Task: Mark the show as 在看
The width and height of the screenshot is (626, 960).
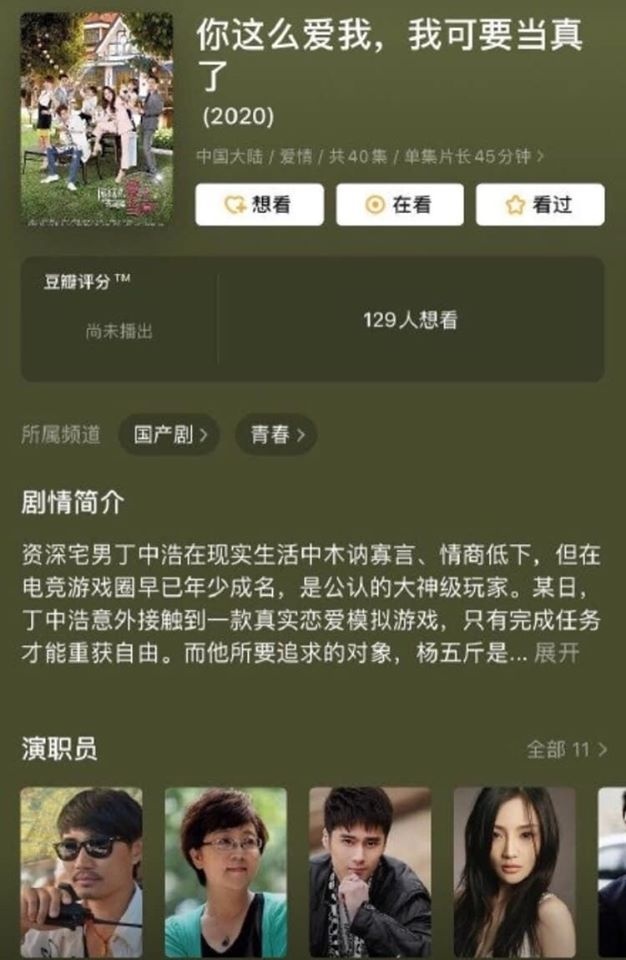Action: pos(399,205)
